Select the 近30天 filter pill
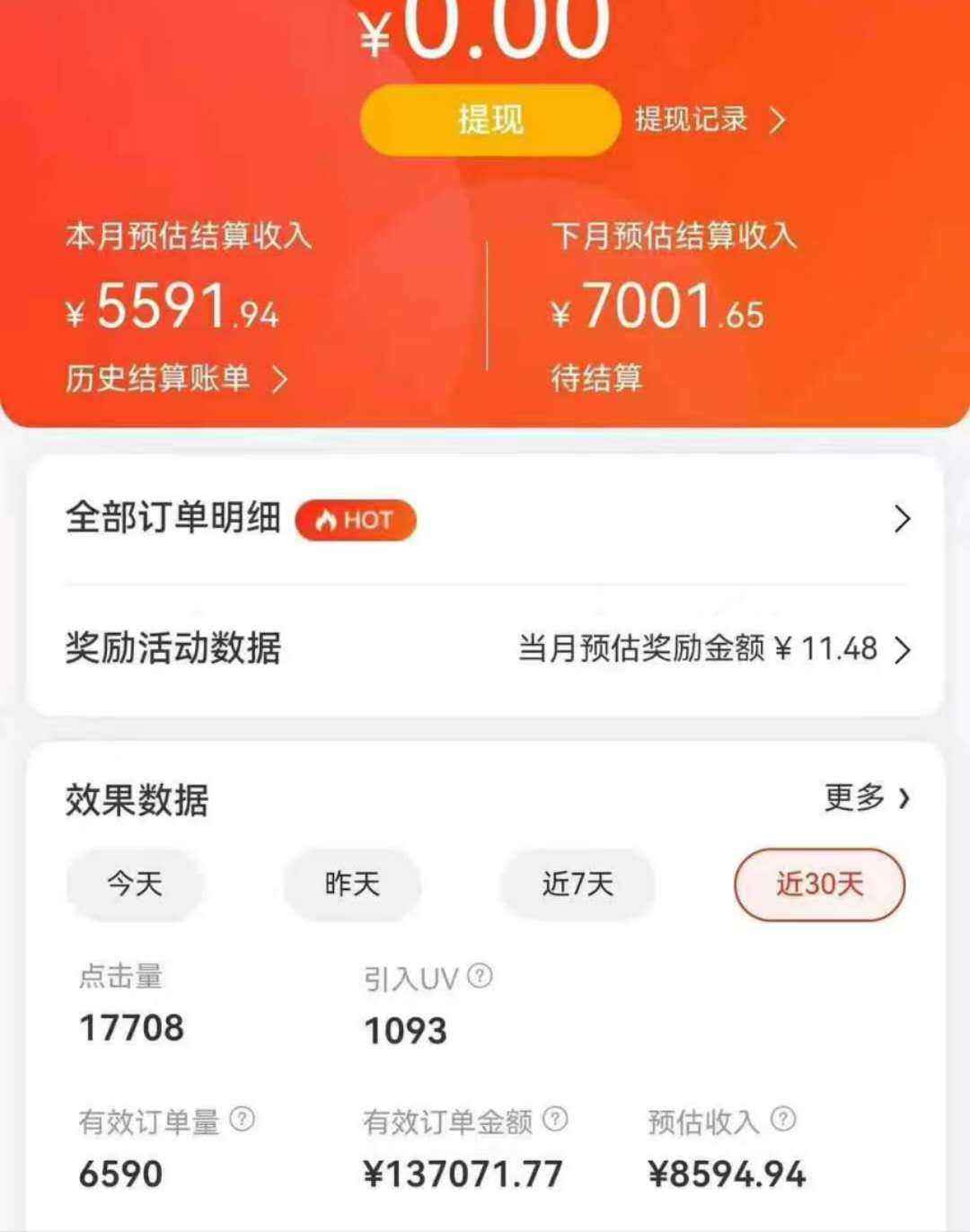This screenshot has width=970, height=1232. [x=819, y=884]
